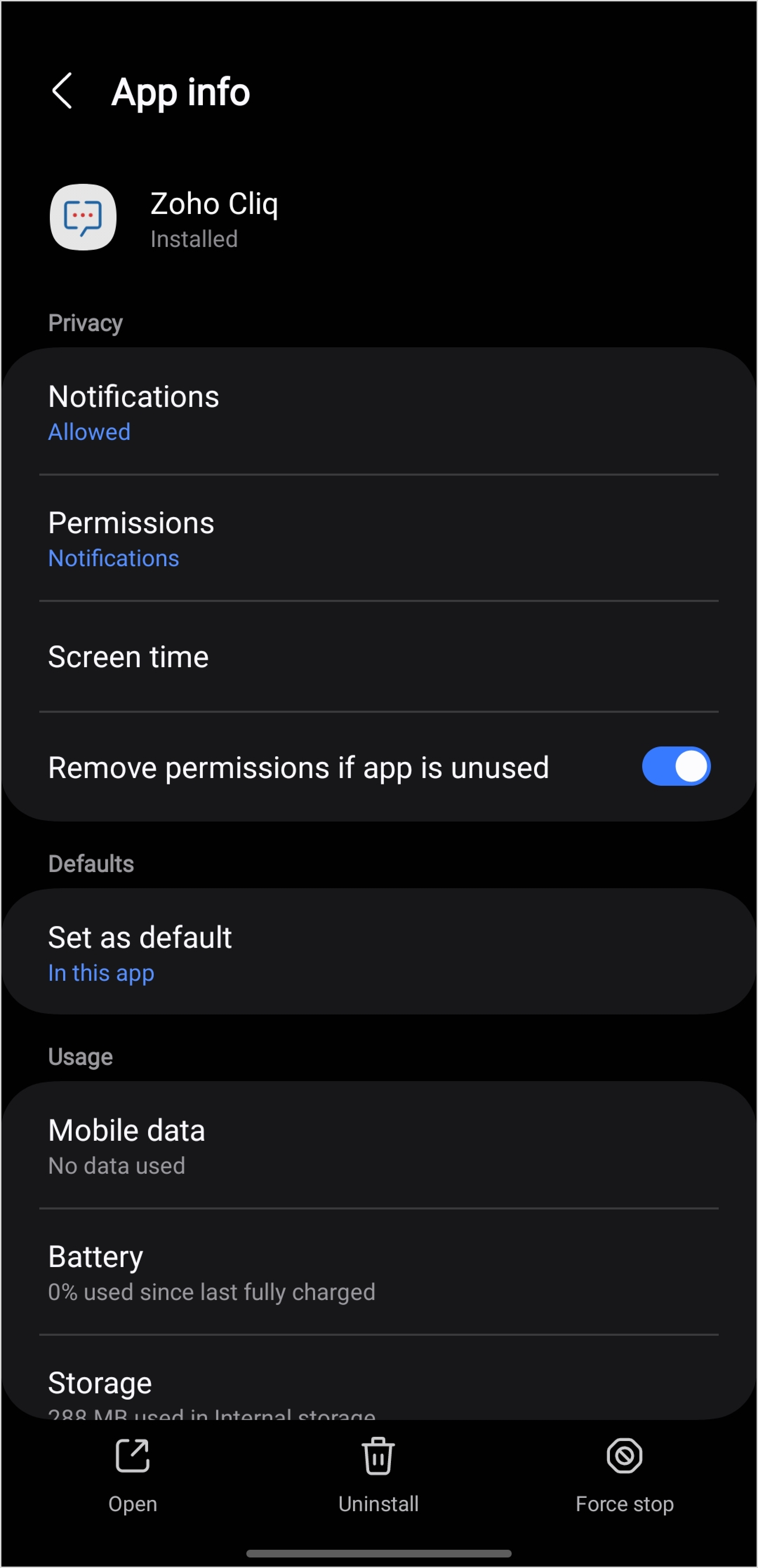The width and height of the screenshot is (758, 1568).
Task: Open Set as default options
Action: pos(379,952)
